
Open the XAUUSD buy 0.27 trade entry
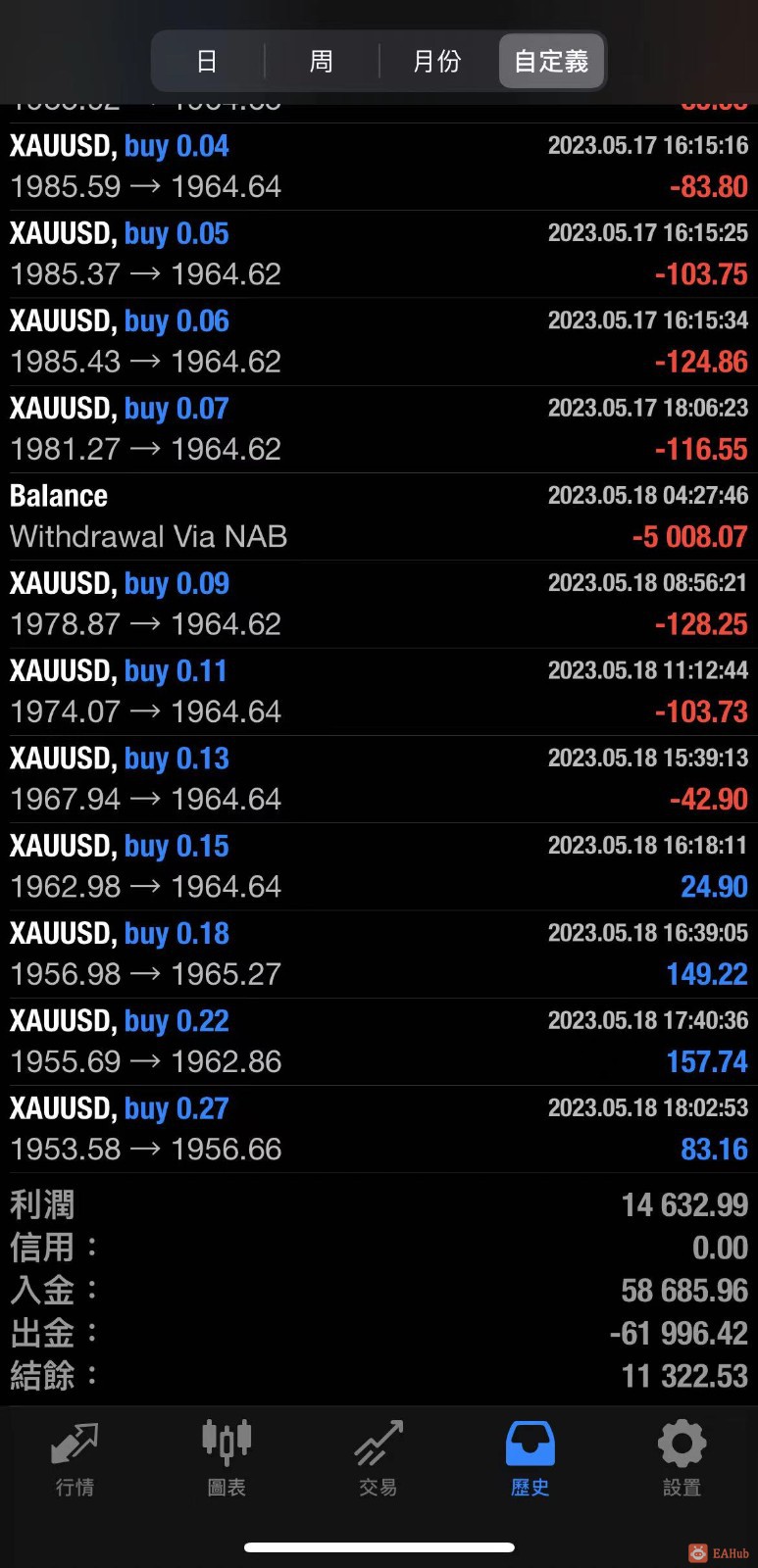tap(379, 1128)
